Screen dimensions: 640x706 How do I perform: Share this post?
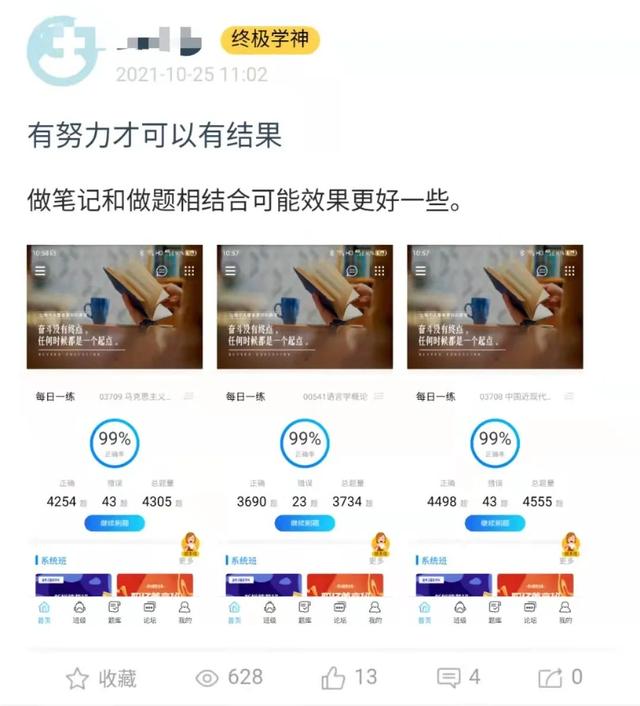pos(550,679)
